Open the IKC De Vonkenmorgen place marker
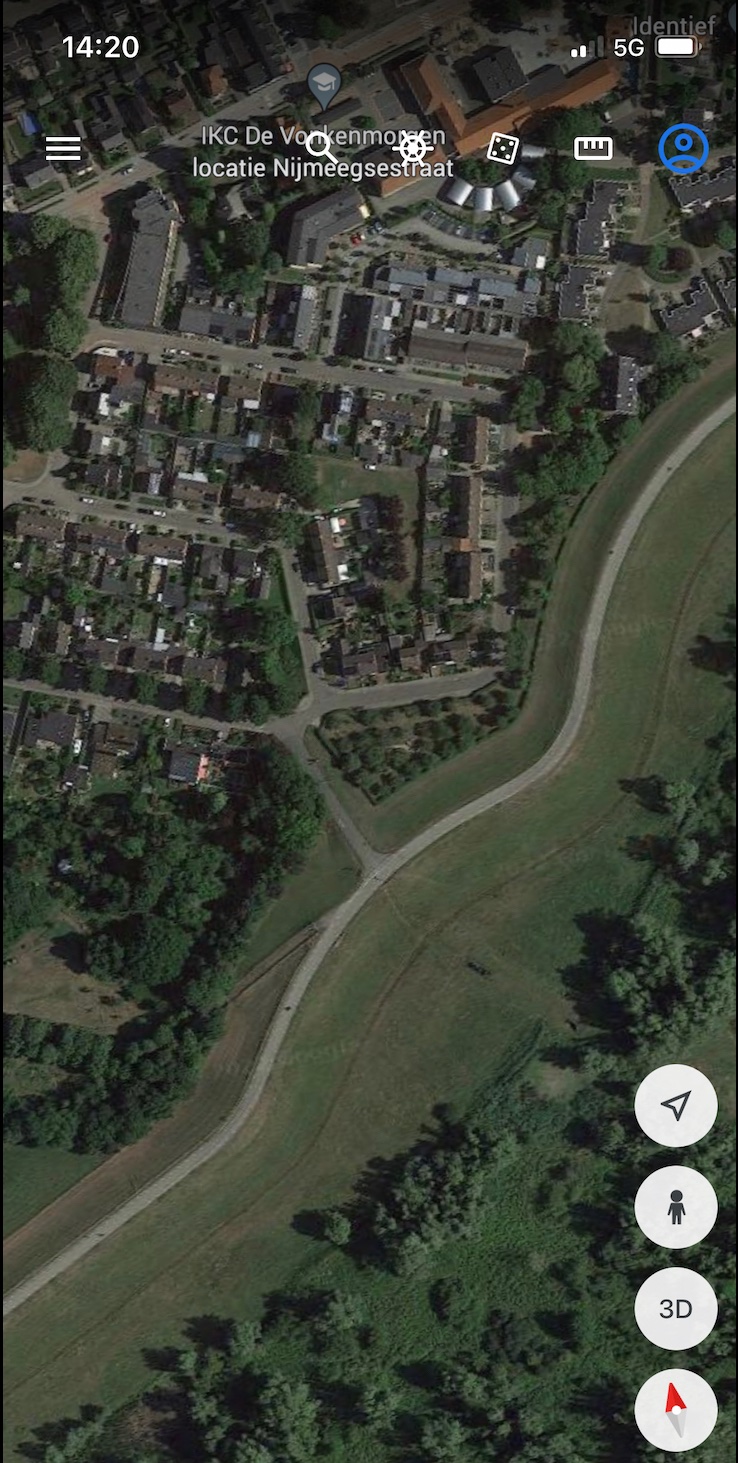 click(x=324, y=86)
